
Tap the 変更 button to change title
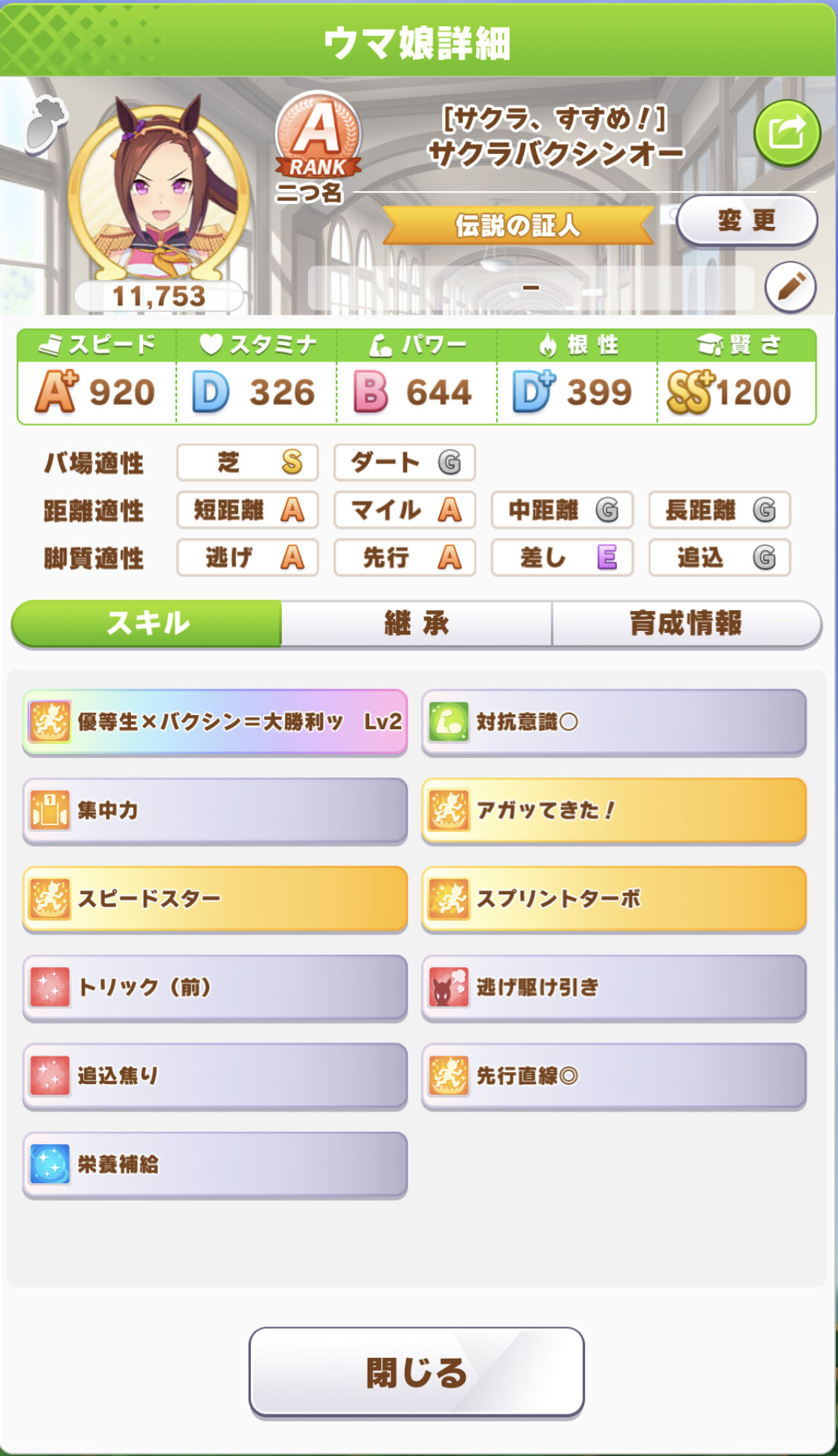pyautogui.click(x=746, y=220)
